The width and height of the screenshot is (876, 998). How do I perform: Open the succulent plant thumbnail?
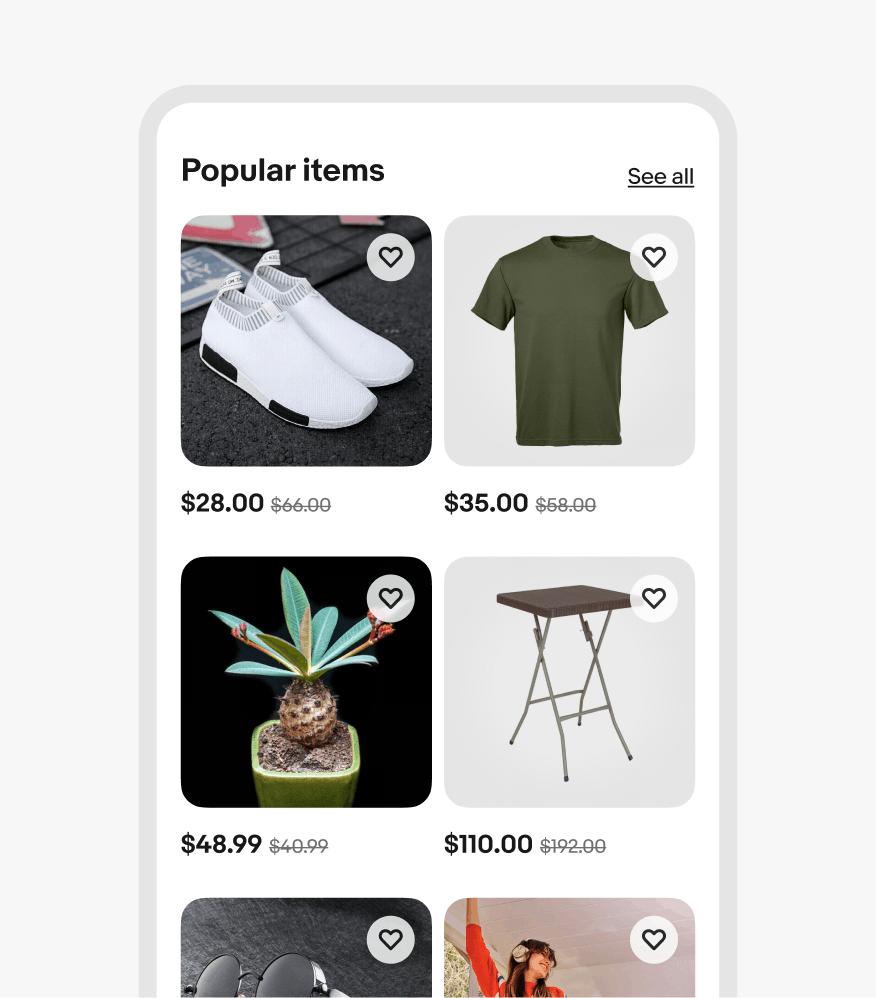306,681
